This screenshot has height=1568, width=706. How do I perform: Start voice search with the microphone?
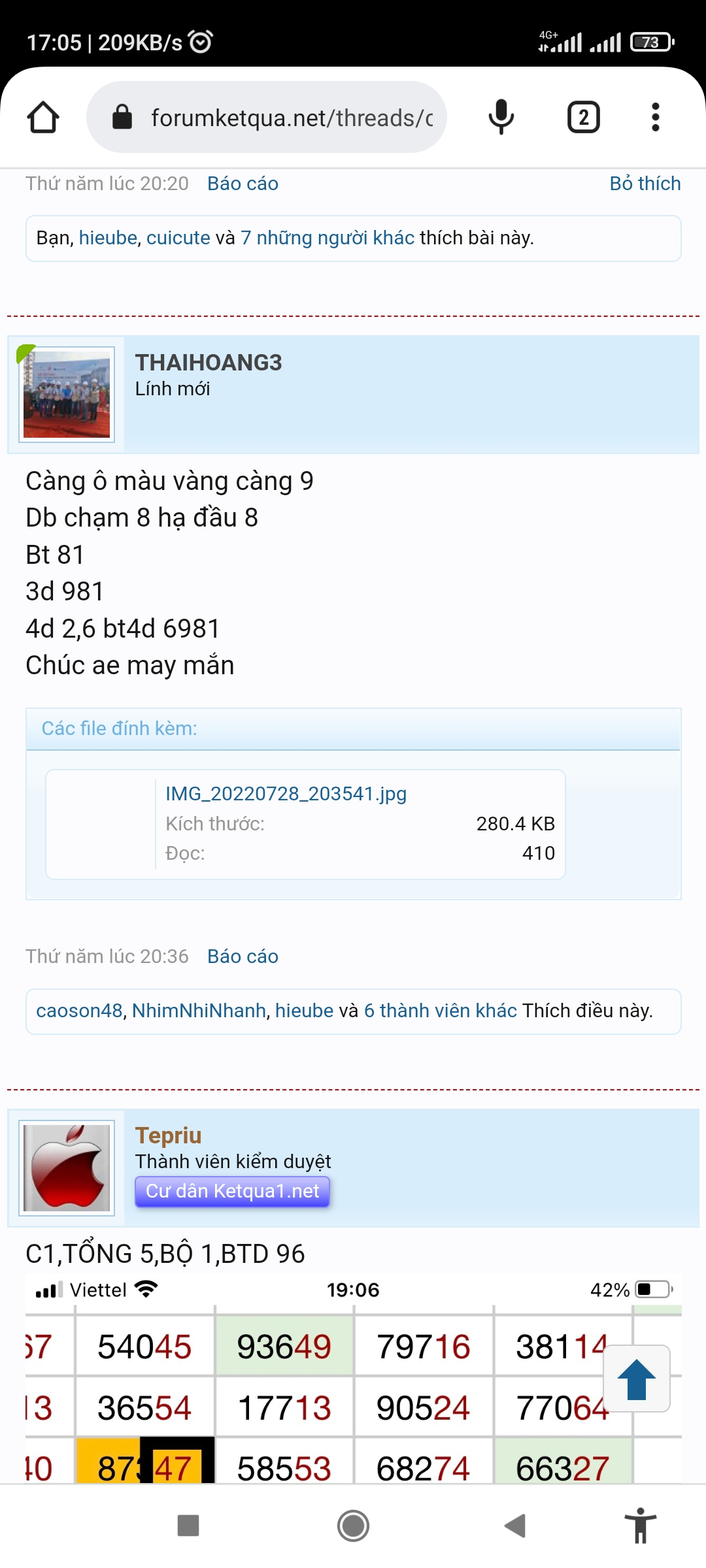click(x=501, y=118)
